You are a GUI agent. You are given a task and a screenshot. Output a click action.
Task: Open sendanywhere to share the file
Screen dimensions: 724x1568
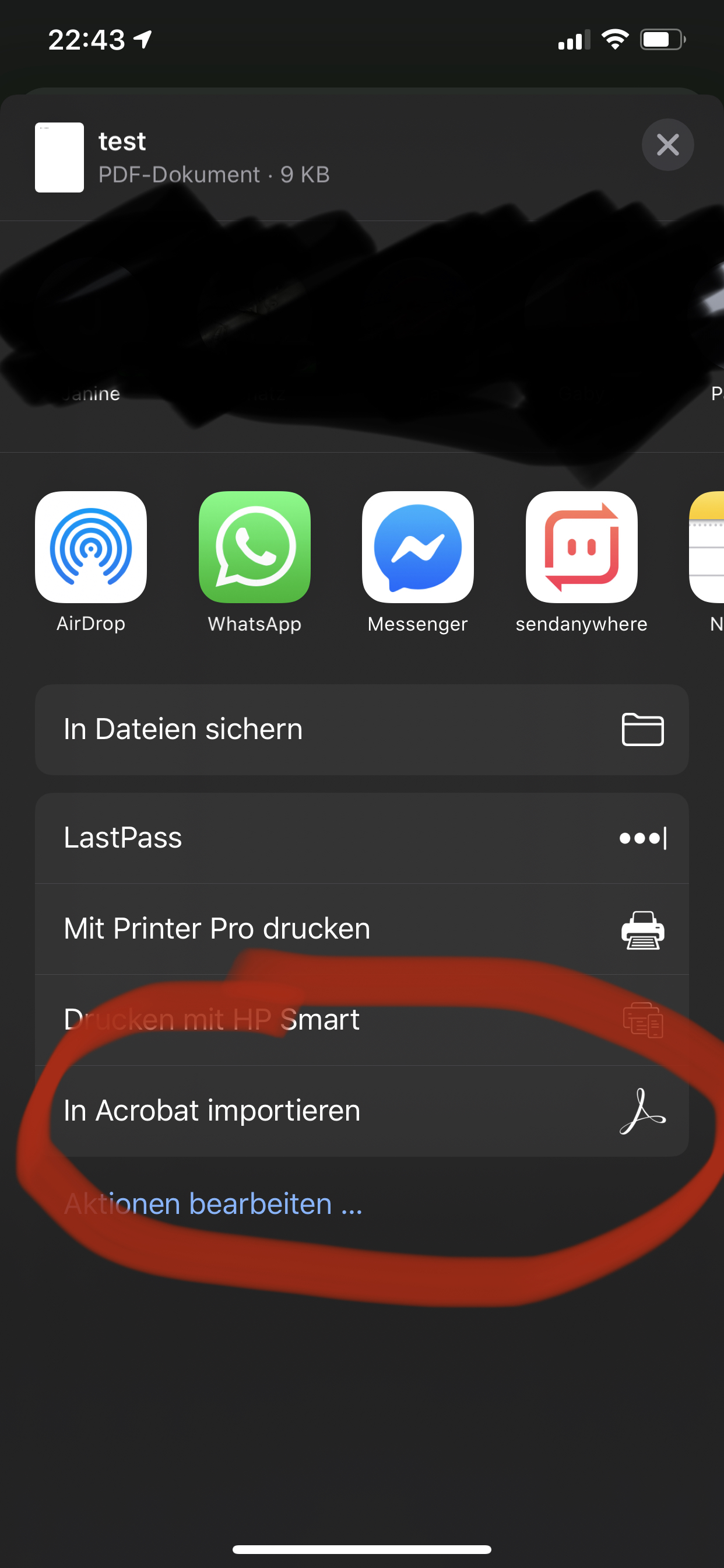coord(581,547)
